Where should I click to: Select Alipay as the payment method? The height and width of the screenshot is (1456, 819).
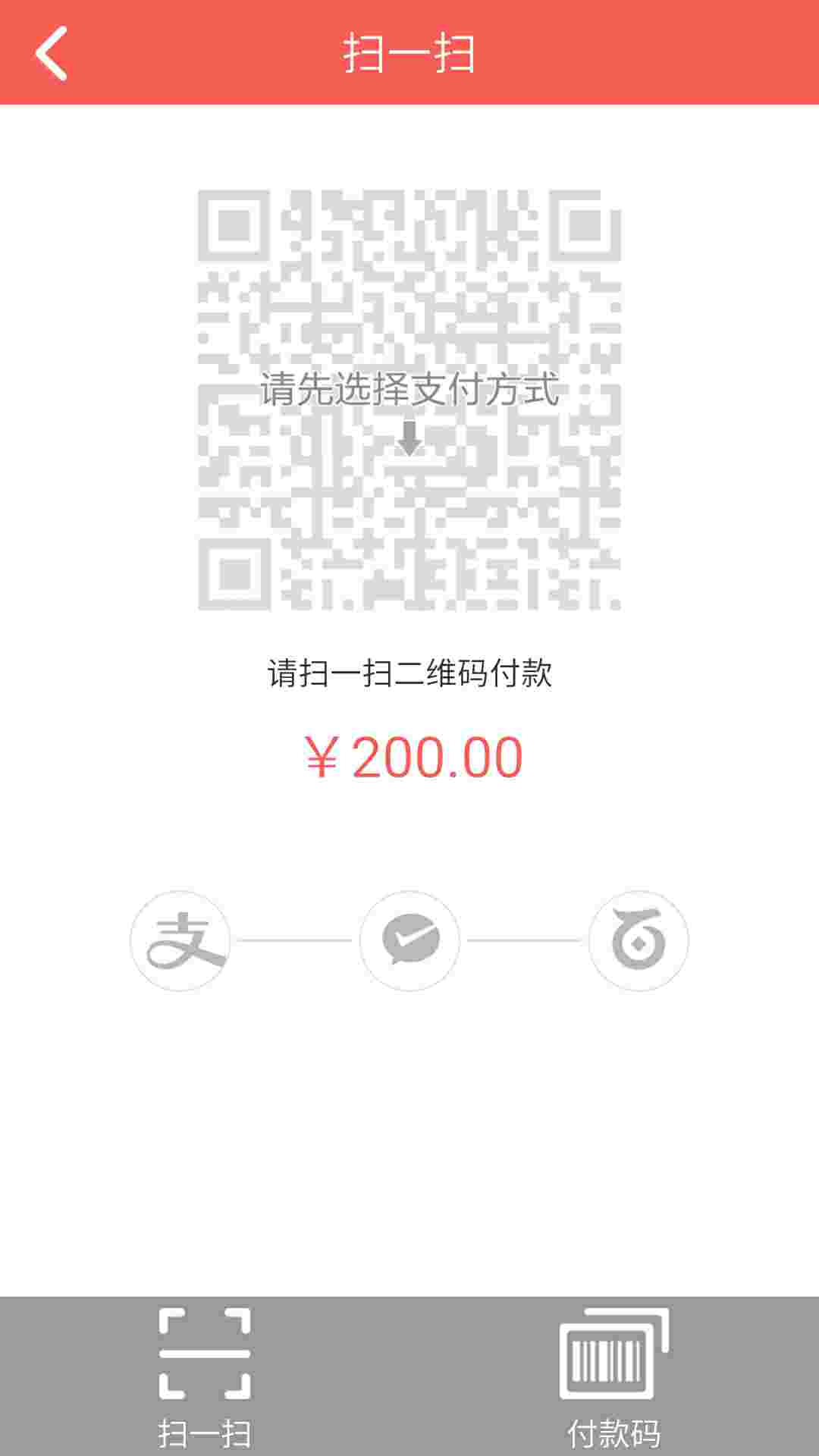click(x=180, y=940)
